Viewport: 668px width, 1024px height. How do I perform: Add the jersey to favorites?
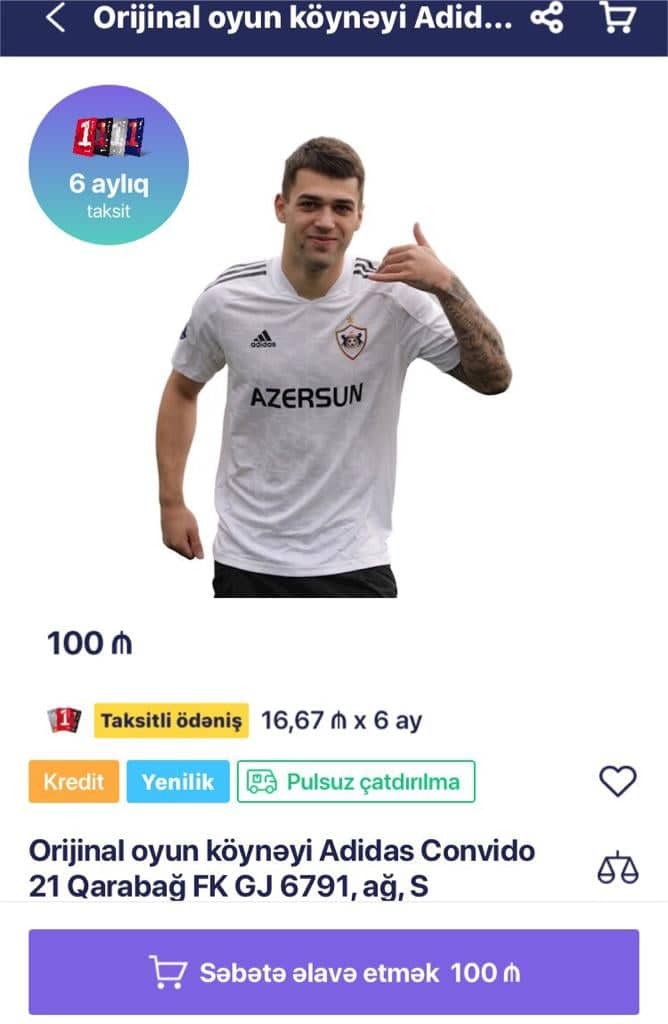[617, 781]
